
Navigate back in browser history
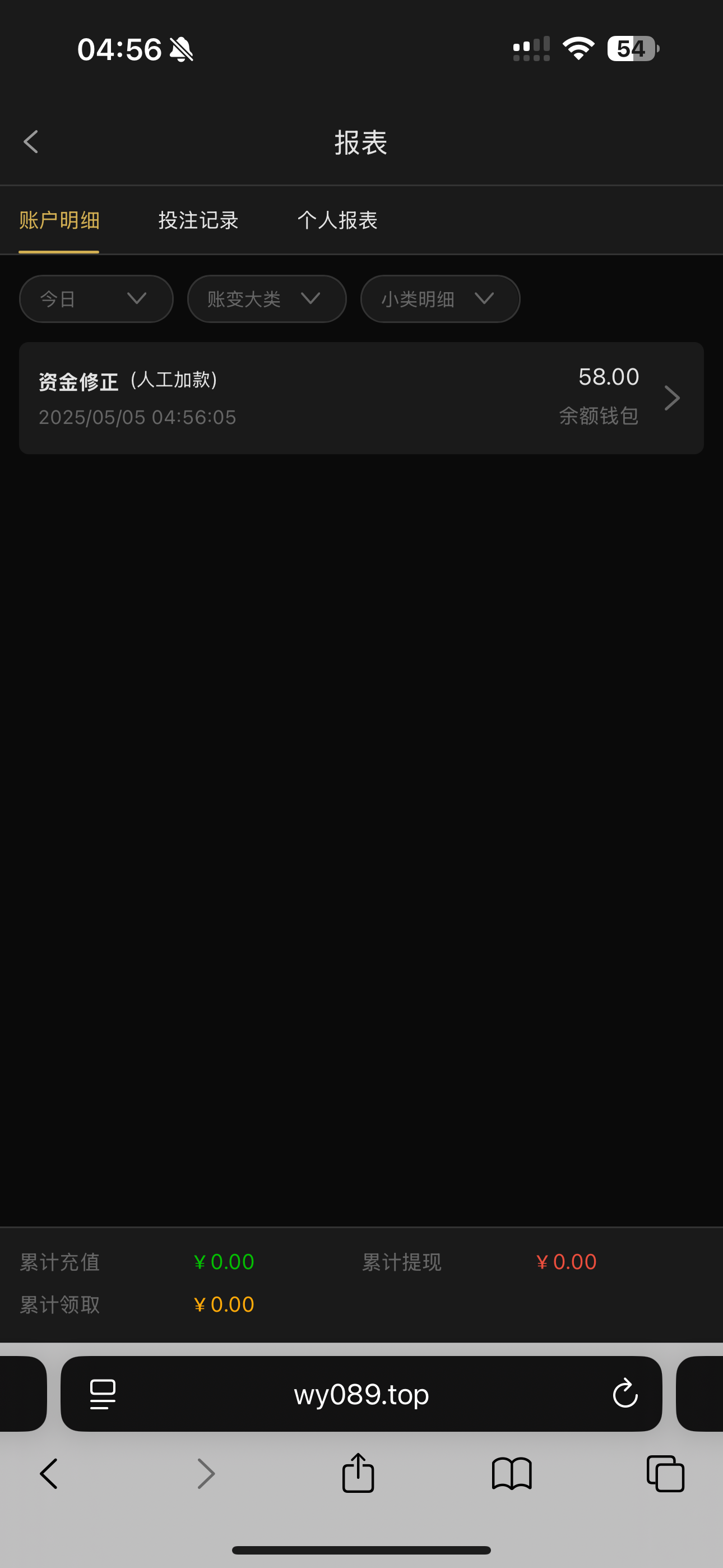point(49,1474)
